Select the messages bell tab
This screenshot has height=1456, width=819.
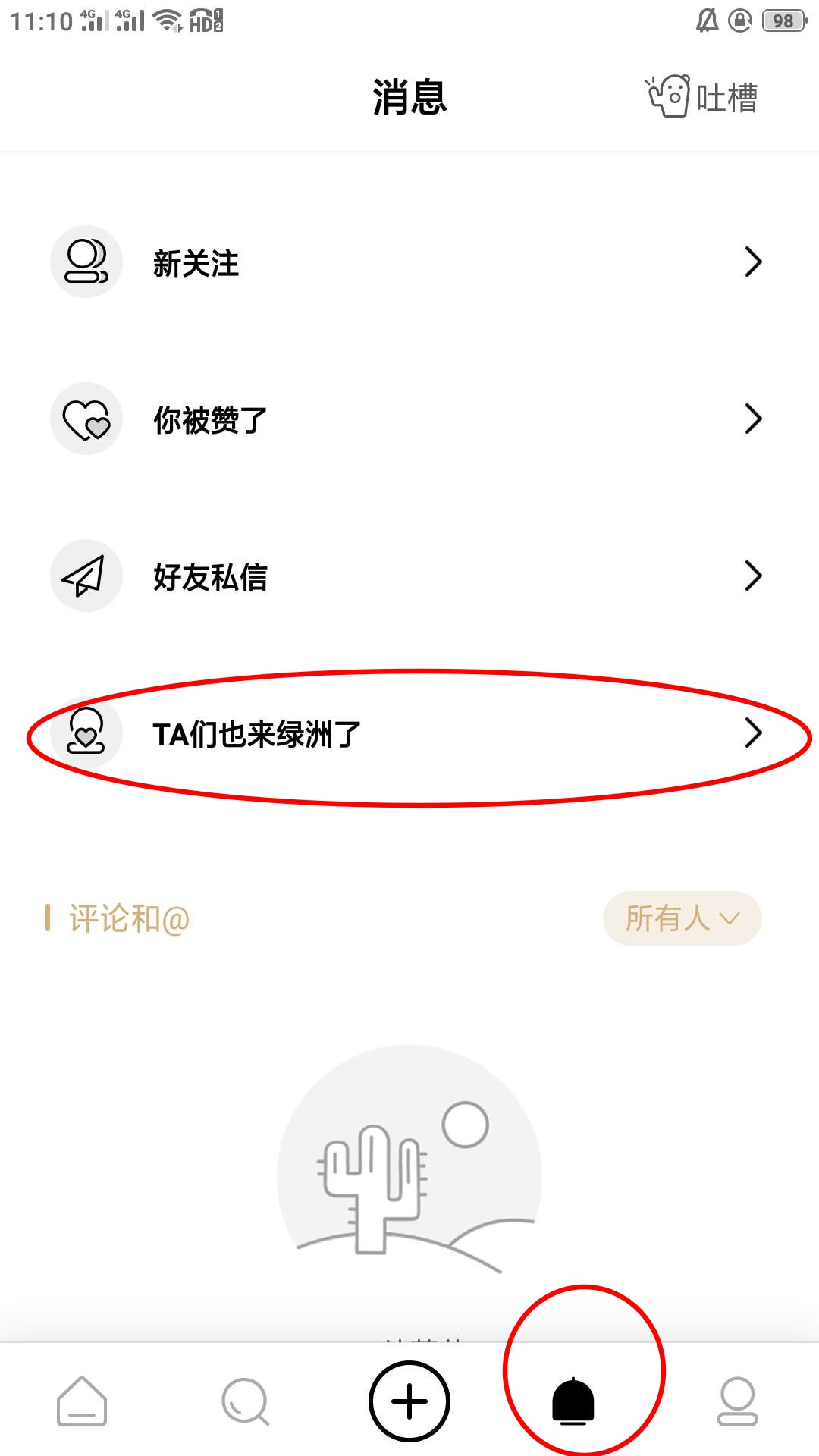click(573, 1401)
